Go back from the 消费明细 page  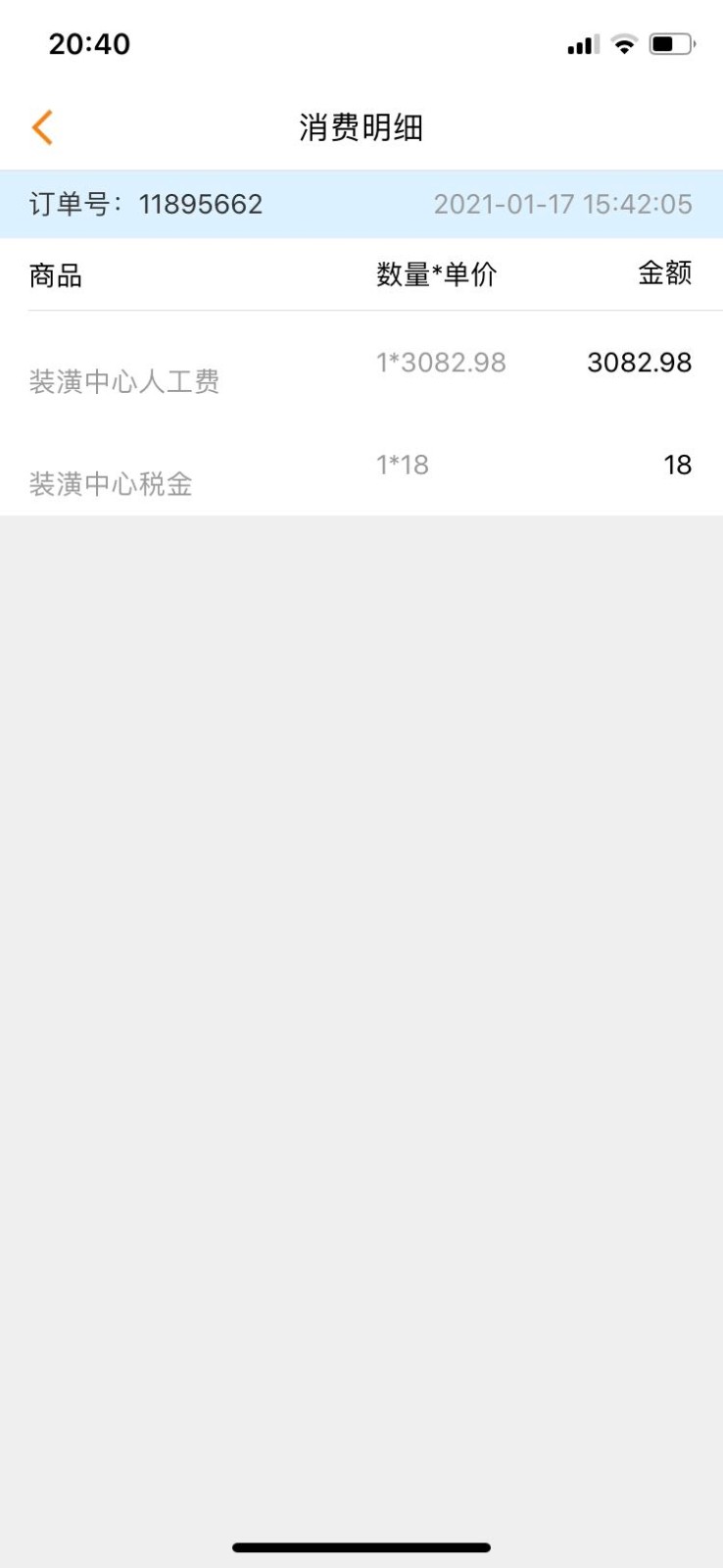point(42,127)
